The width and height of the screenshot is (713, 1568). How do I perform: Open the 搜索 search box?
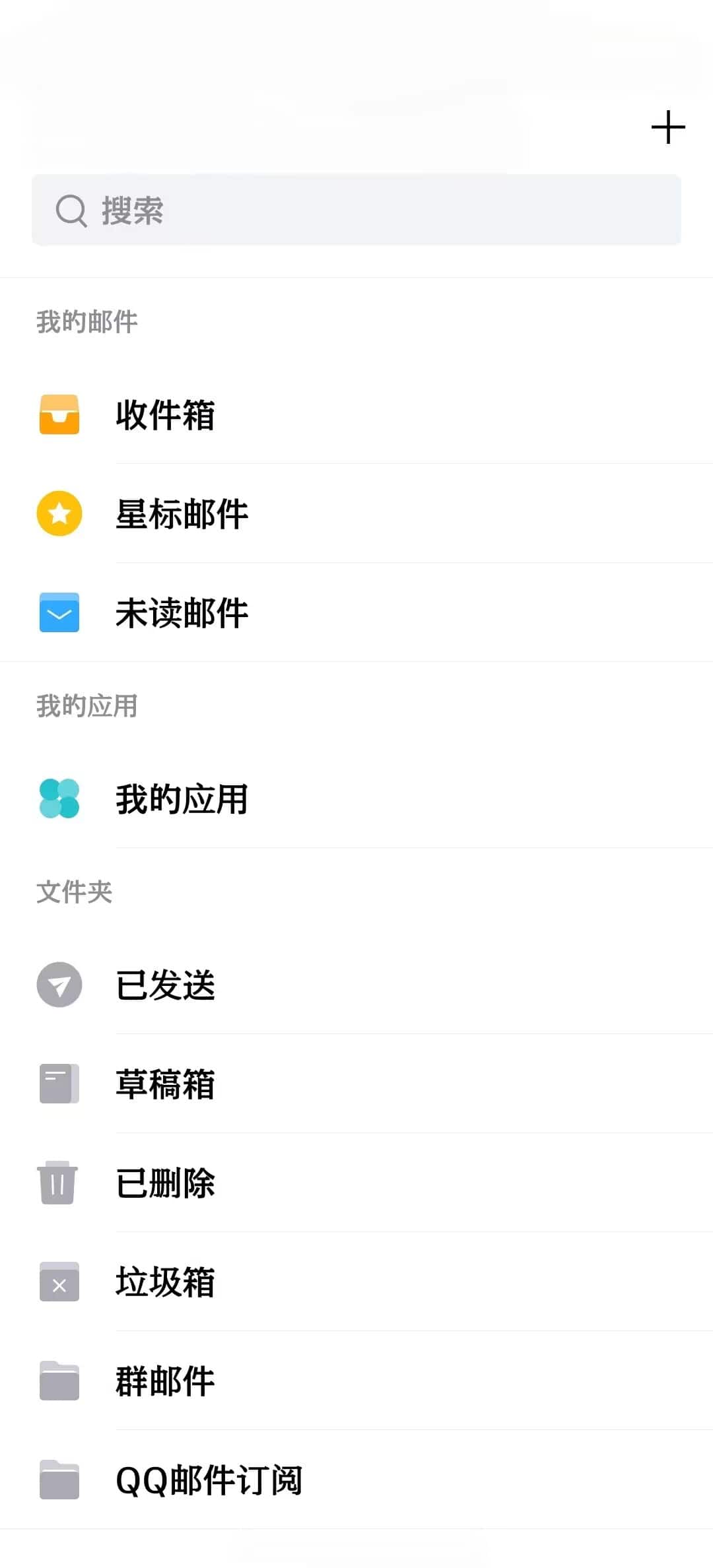[356, 211]
